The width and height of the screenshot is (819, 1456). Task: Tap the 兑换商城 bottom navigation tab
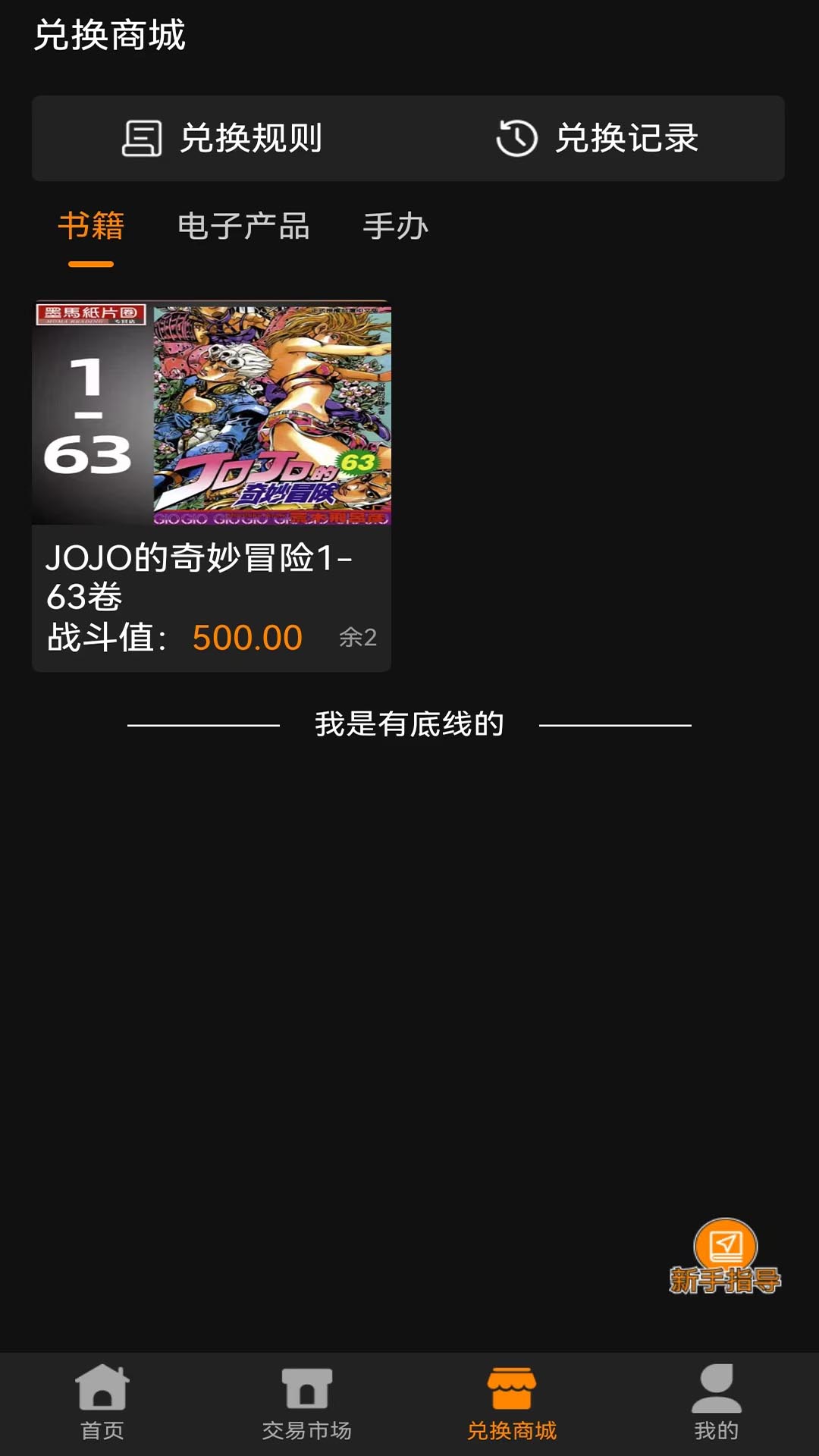coord(512,1403)
